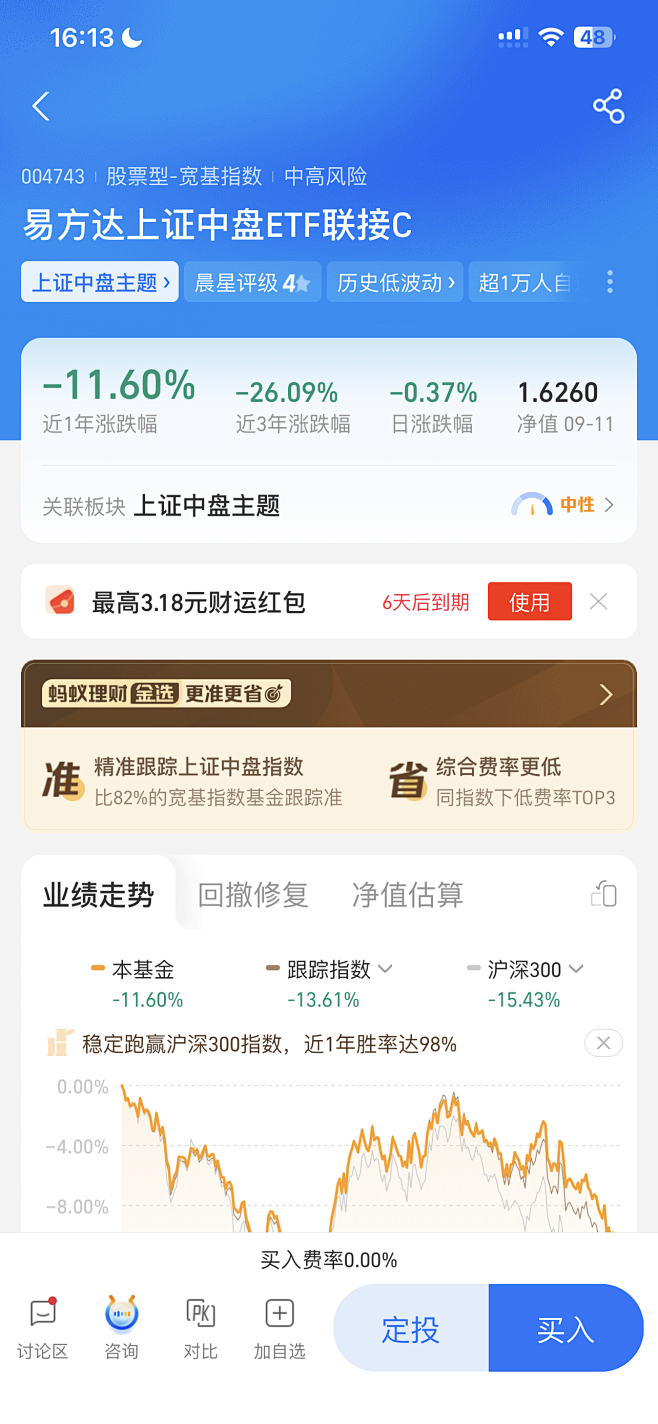
Task: Dismiss the 财运红包 banner
Action: coord(598,602)
